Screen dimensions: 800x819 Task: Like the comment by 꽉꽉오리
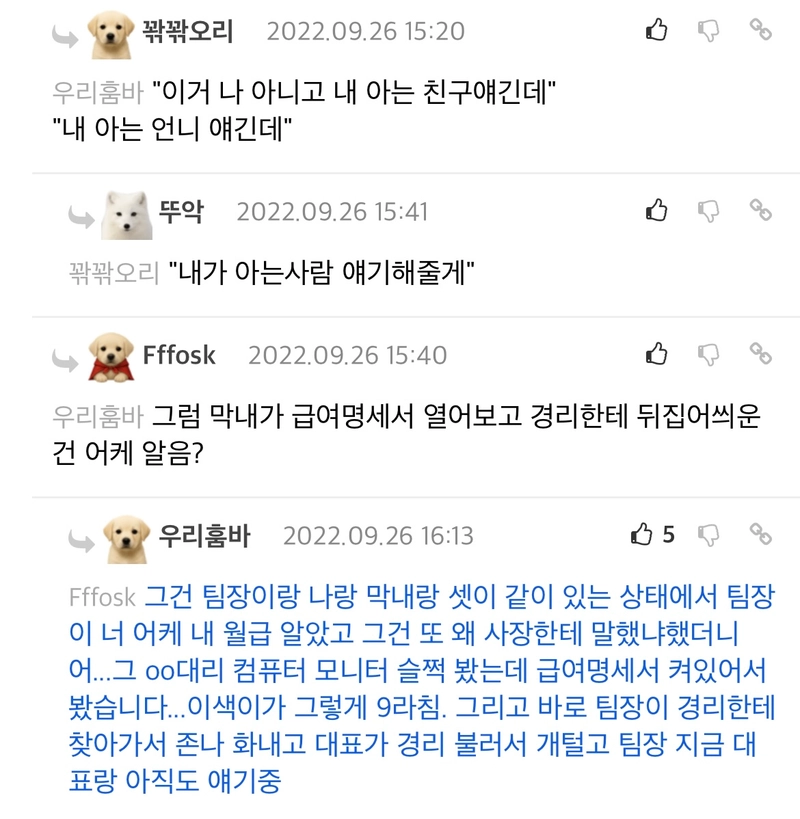click(x=656, y=30)
